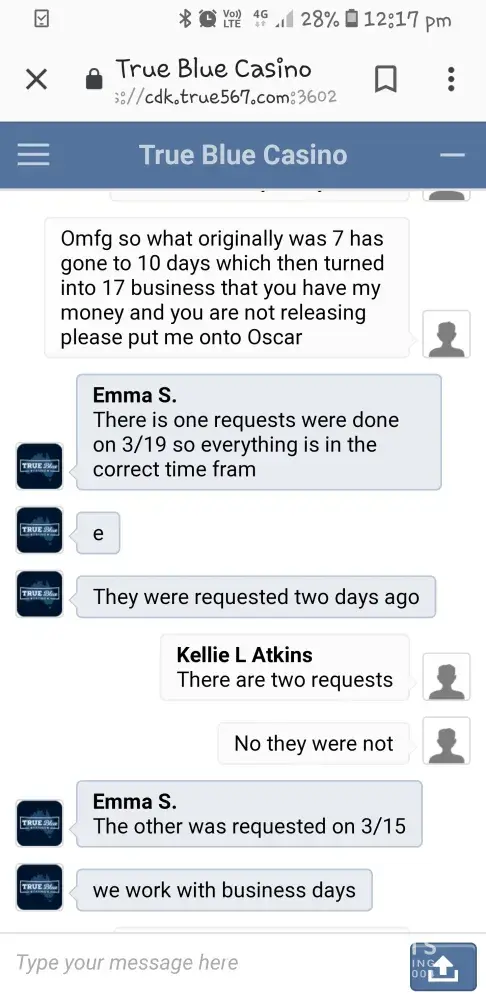Image resolution: width=486 pixels, height=1000 pixels.
Task: Open the browser overflow menu
Action: pos(451,79)
